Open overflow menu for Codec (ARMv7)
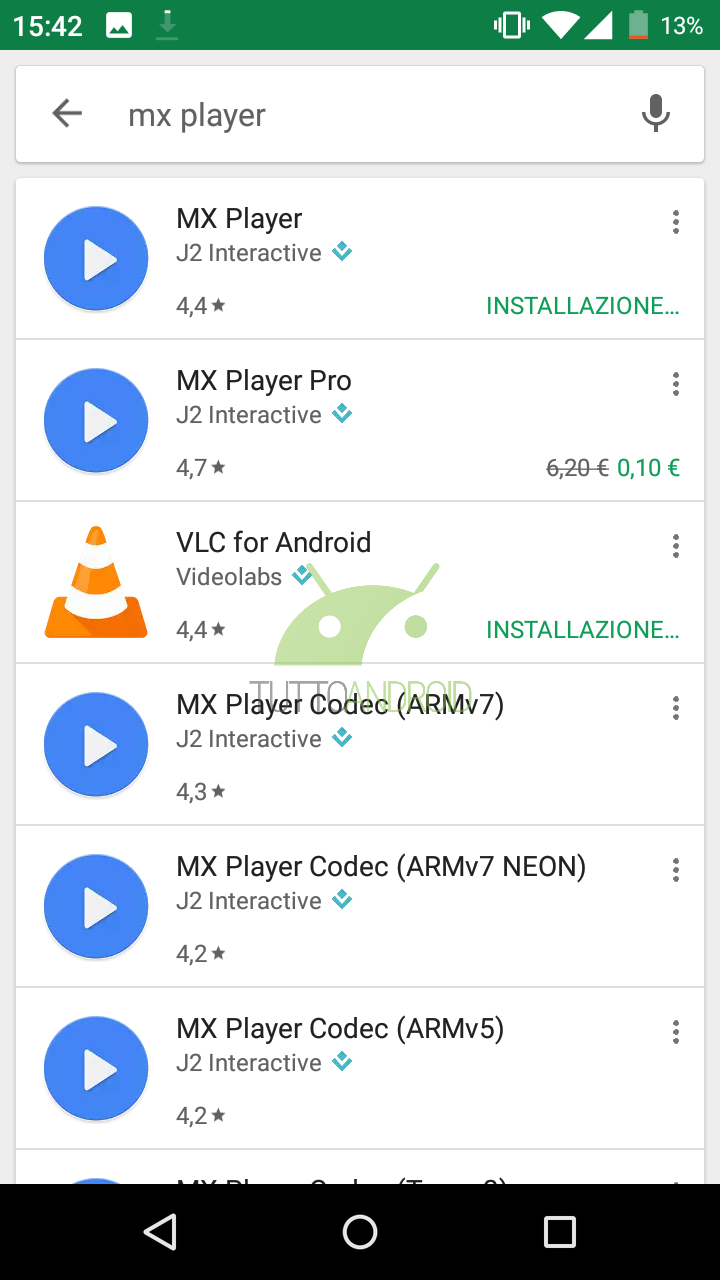The width and height of the screenshot is (720, 1280). (x=676, y=708)
